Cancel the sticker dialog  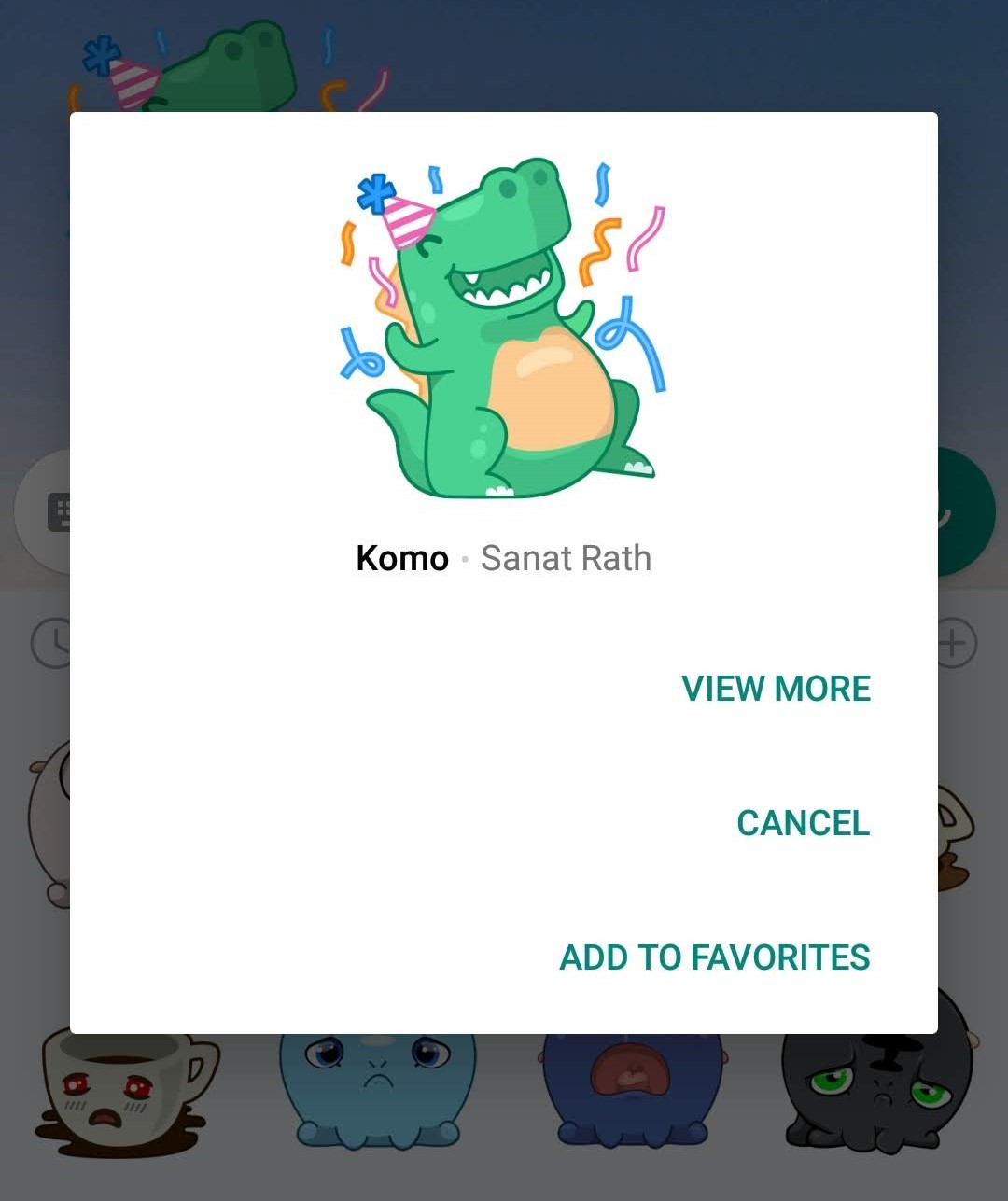(803, 823)
